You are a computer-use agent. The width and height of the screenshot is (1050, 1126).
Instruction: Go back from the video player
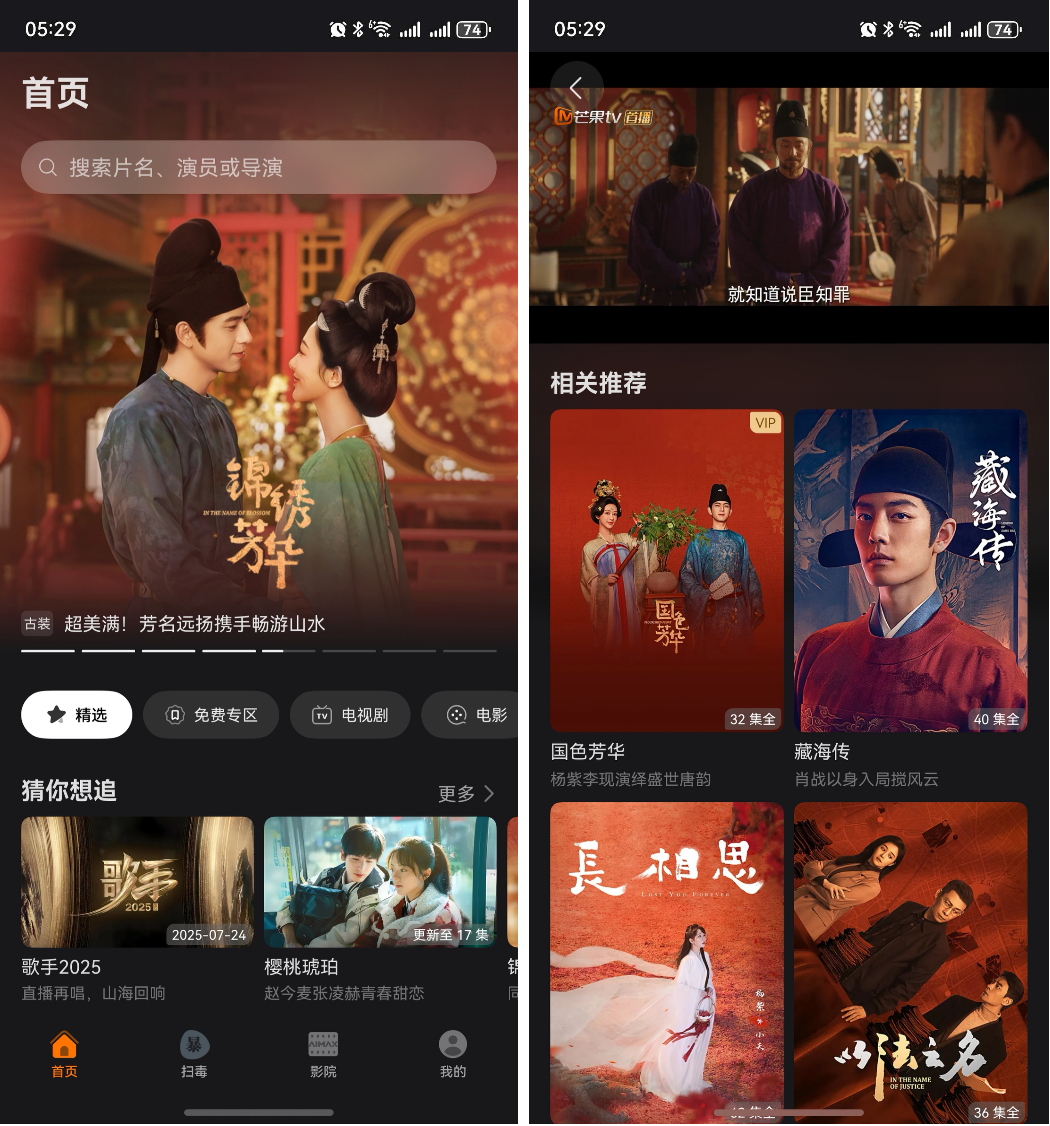click(576, 88)
